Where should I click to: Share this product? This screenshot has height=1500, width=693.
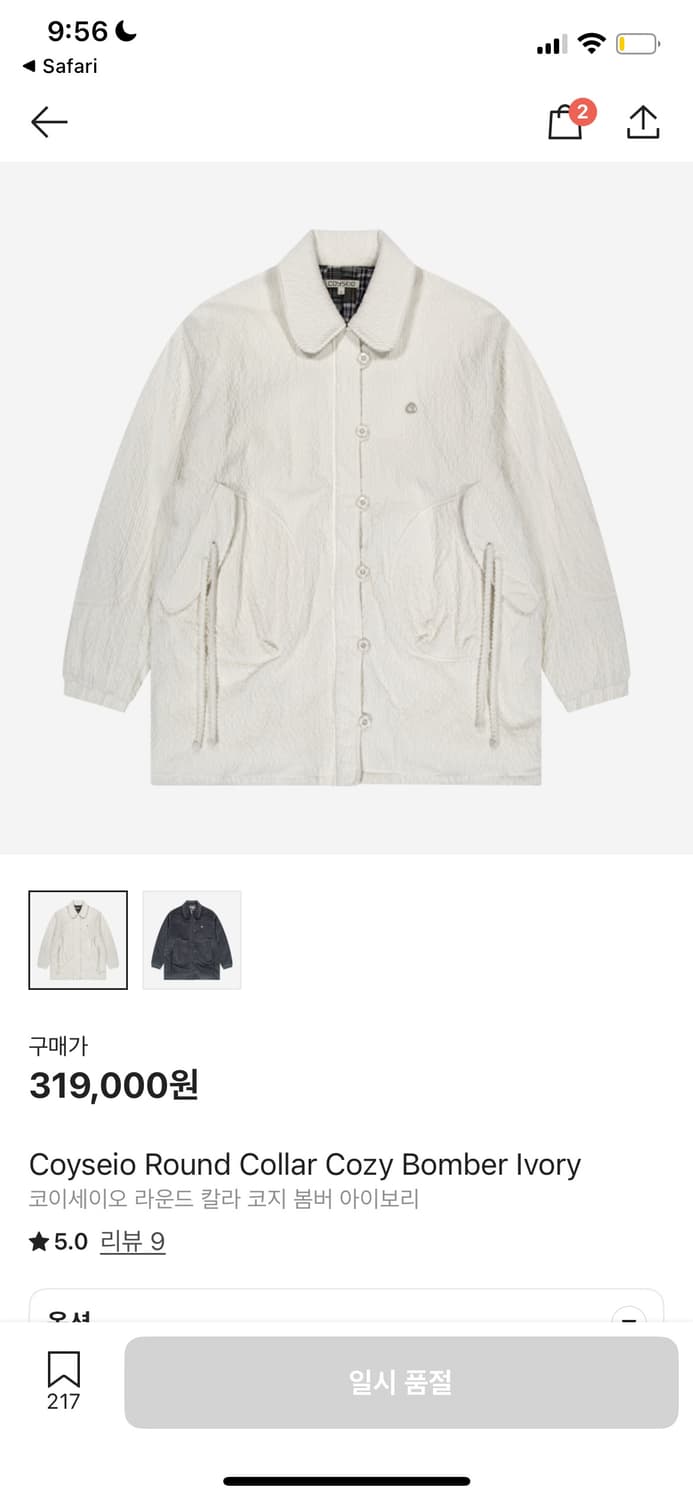click(x=643, y=122)
